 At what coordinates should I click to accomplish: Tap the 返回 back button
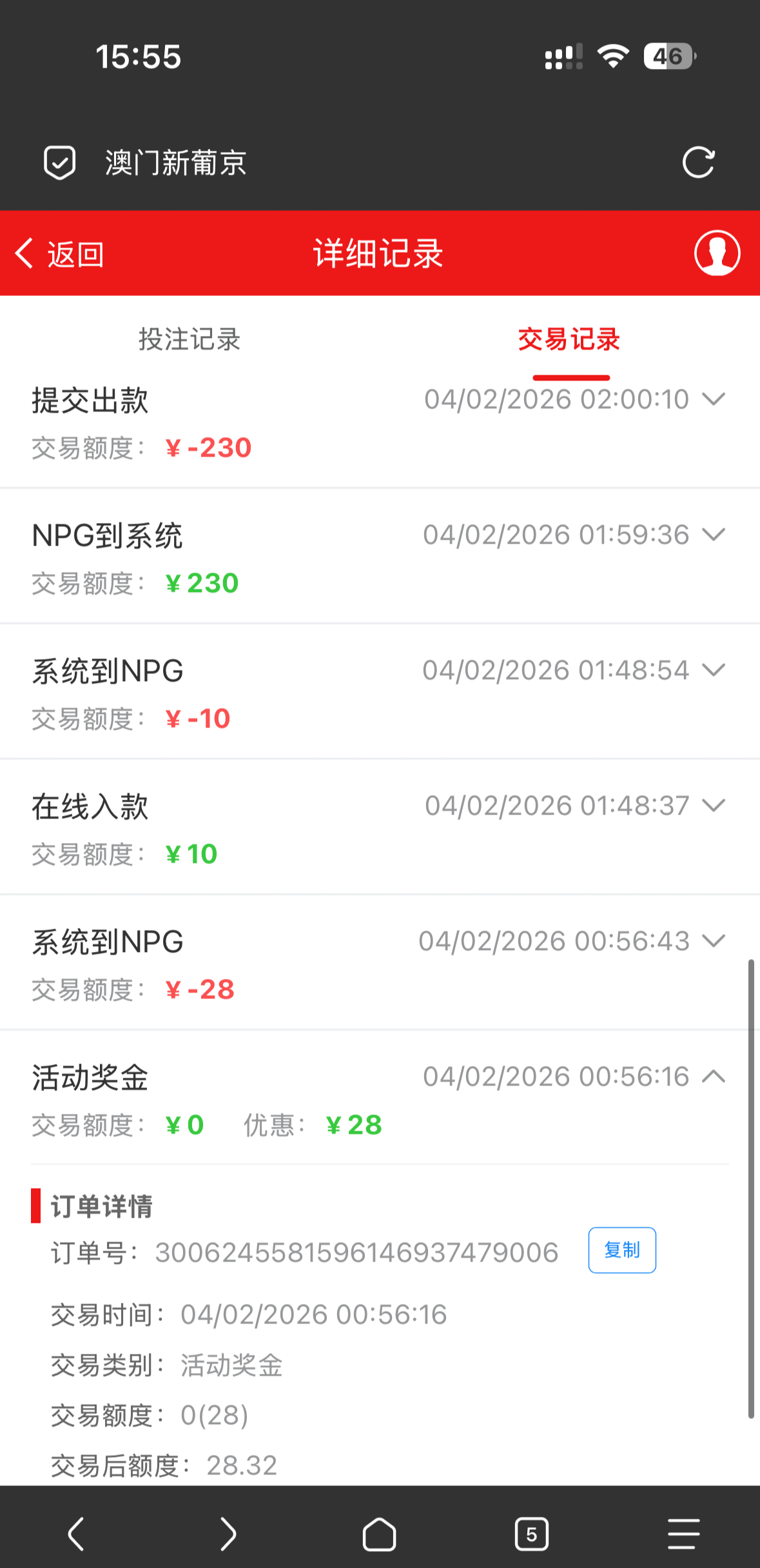[x=60, y=253]
